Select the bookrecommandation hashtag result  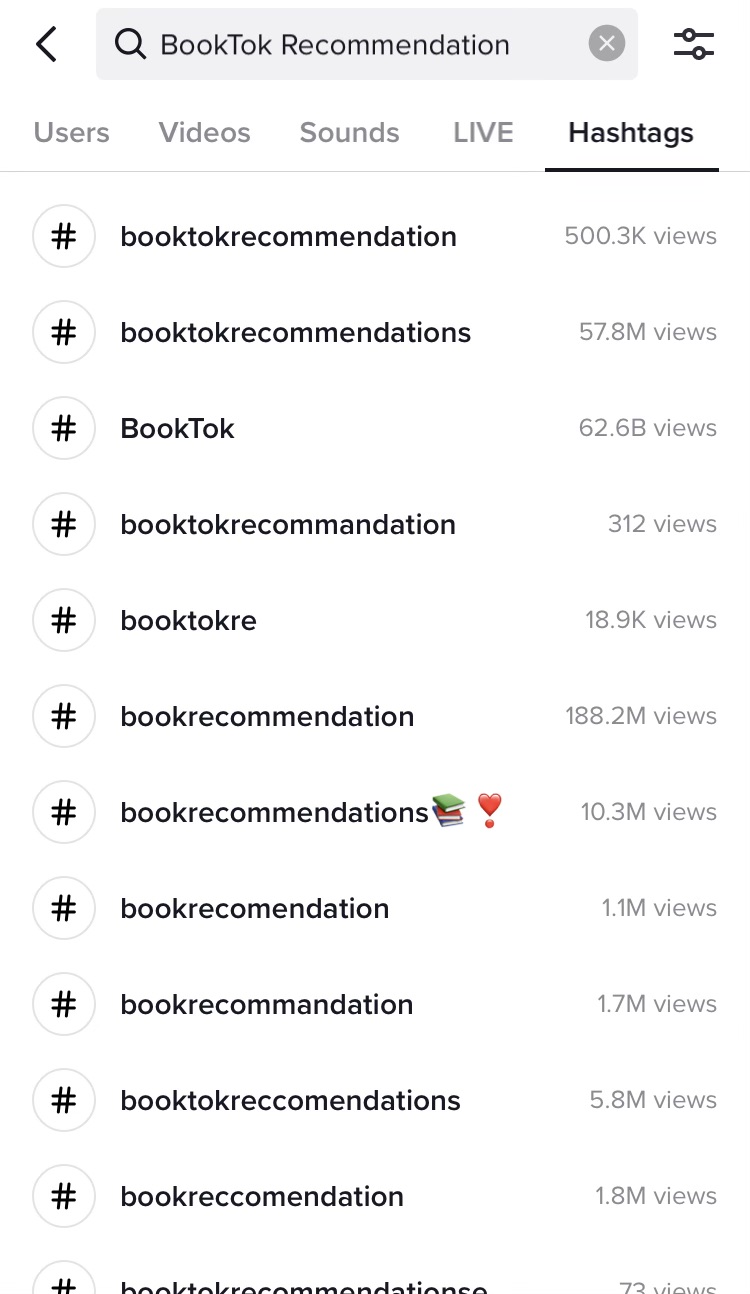point(266,1004)
